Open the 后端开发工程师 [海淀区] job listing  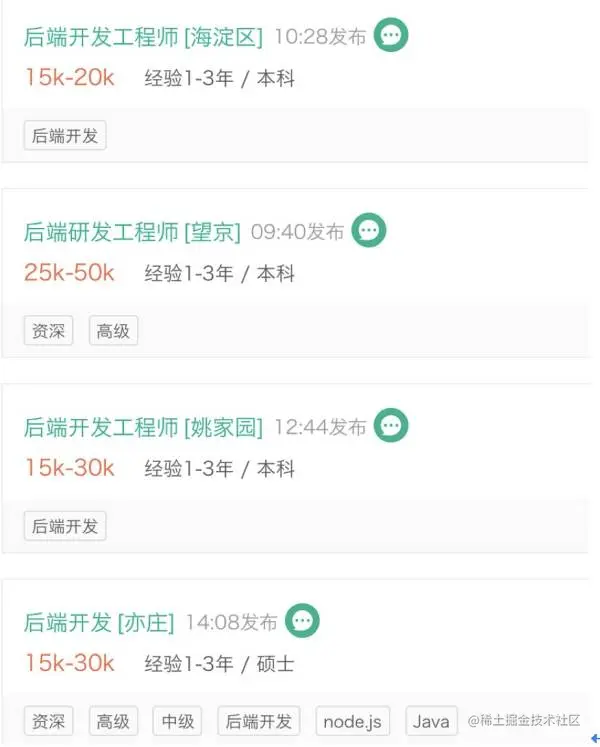[143, 38]
